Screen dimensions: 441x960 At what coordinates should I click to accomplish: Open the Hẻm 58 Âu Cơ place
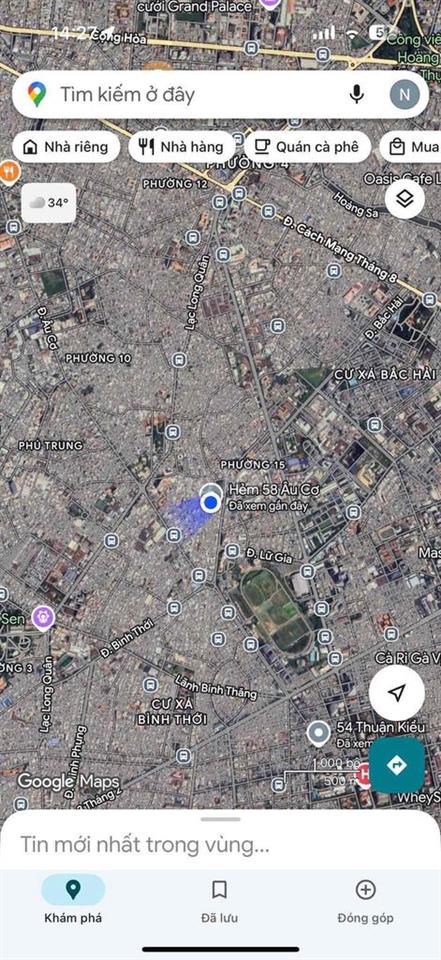pyautogui.click(x=273, y=489)
